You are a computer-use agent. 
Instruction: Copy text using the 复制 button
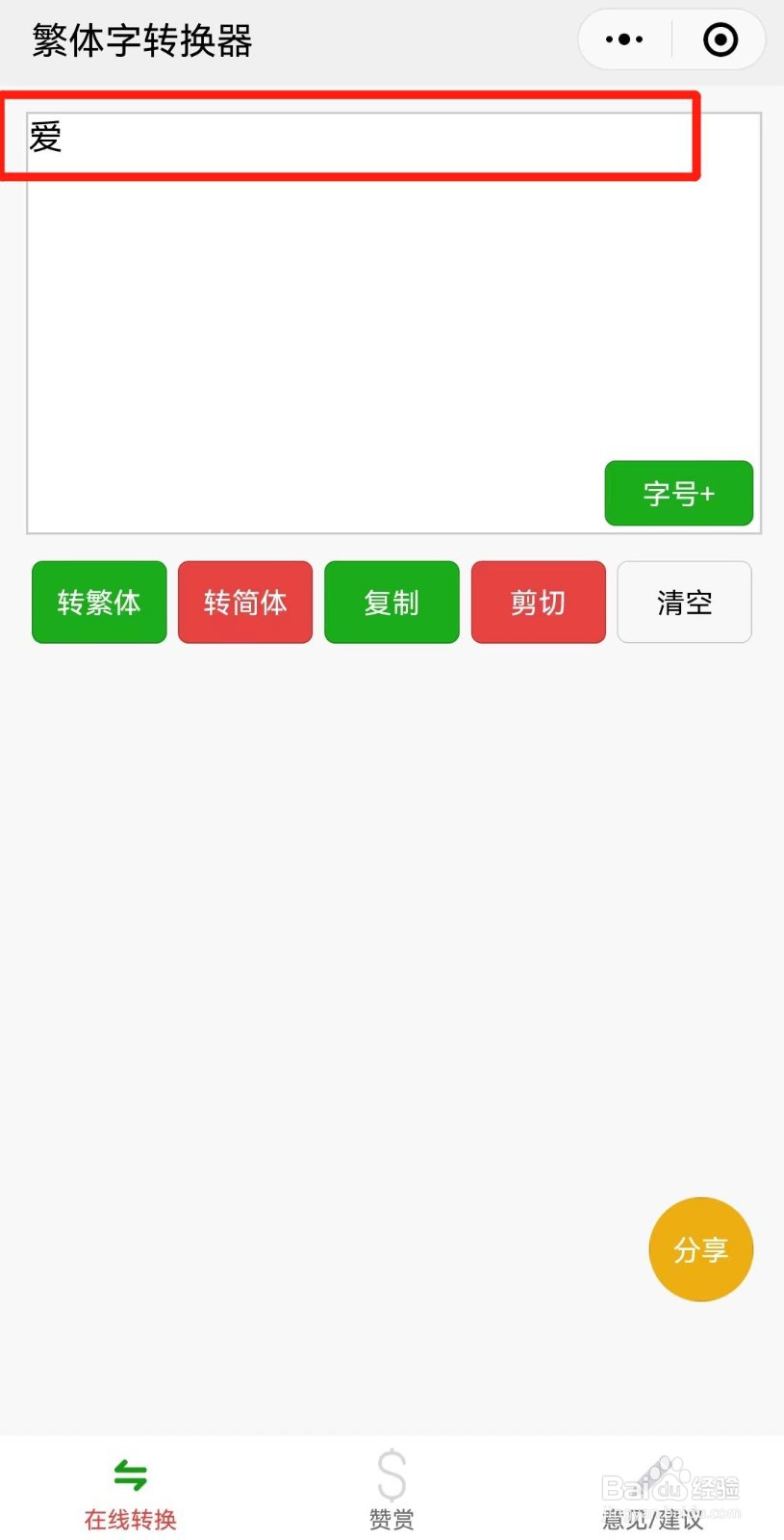pos(392,602)
